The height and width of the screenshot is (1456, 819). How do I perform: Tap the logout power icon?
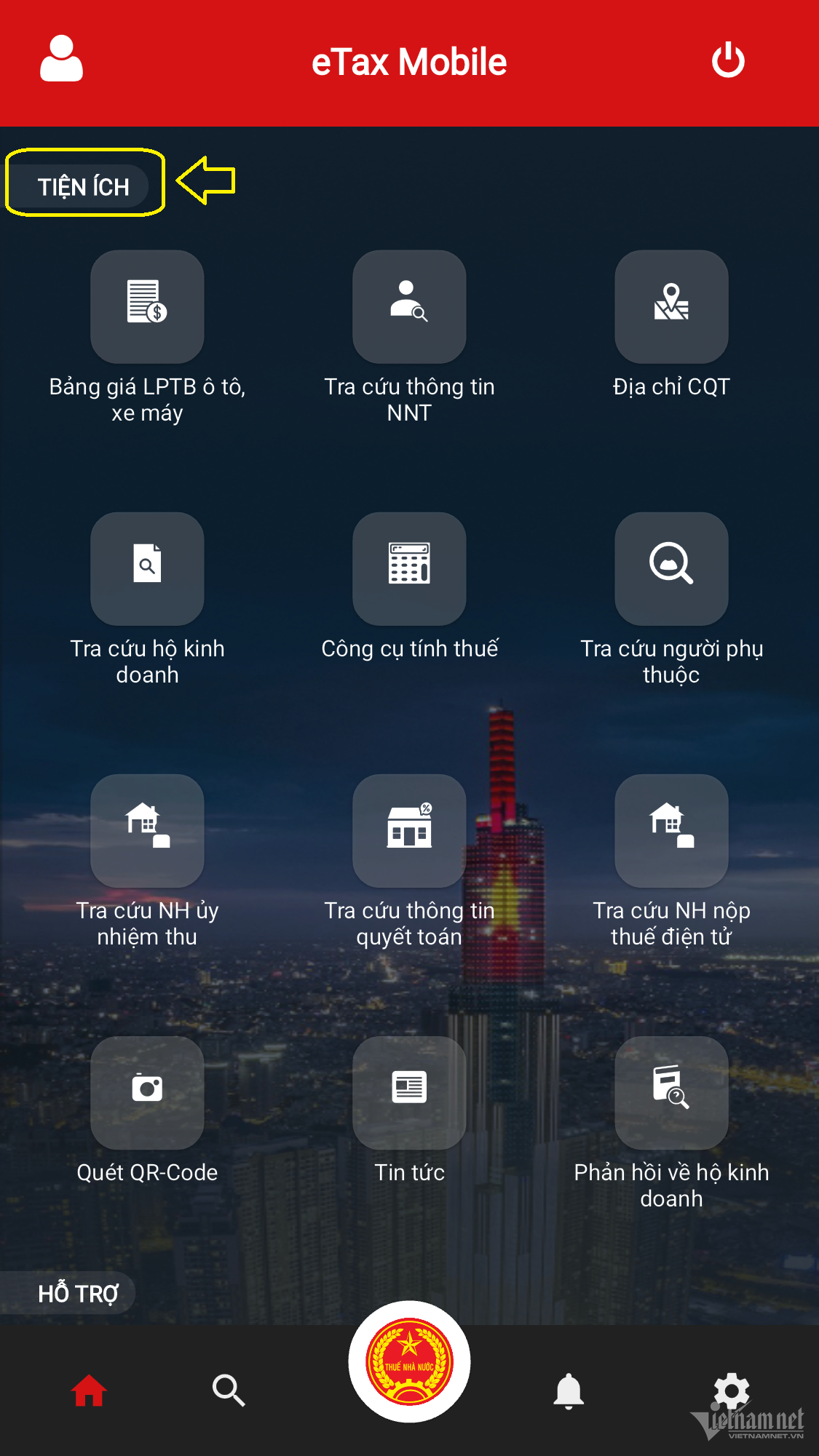tap(729, 61)
